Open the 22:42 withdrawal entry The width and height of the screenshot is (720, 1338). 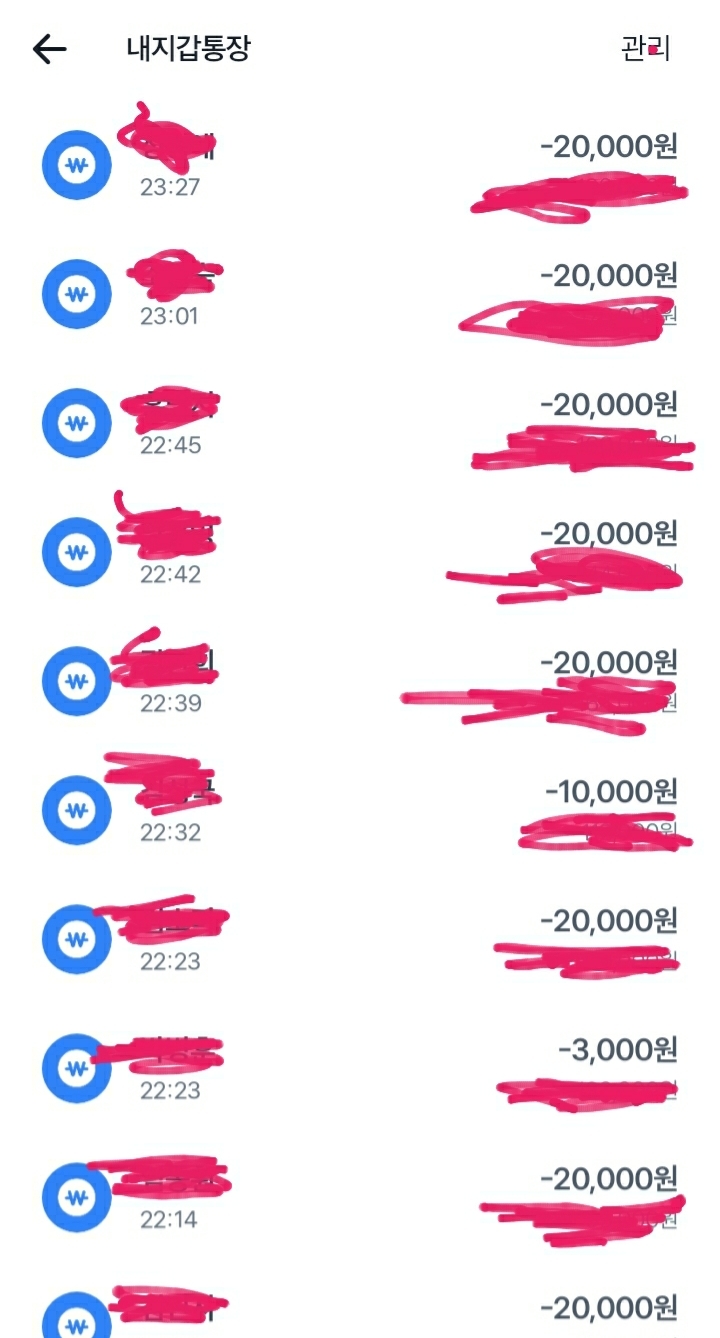point(360,552)
